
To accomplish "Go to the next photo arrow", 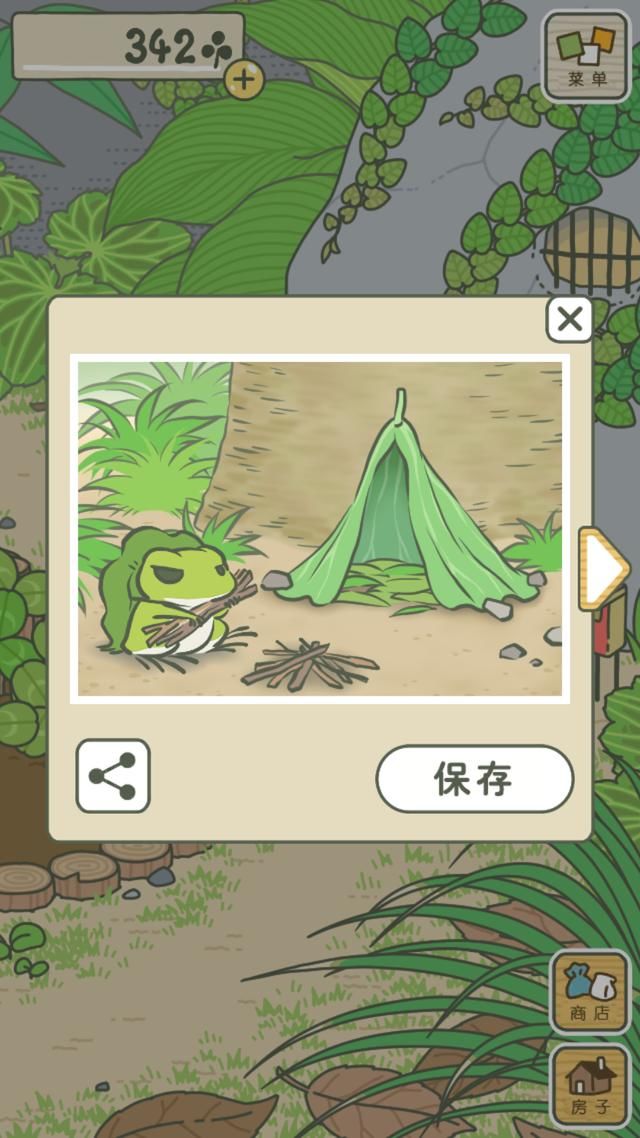I will click(603, 569).
